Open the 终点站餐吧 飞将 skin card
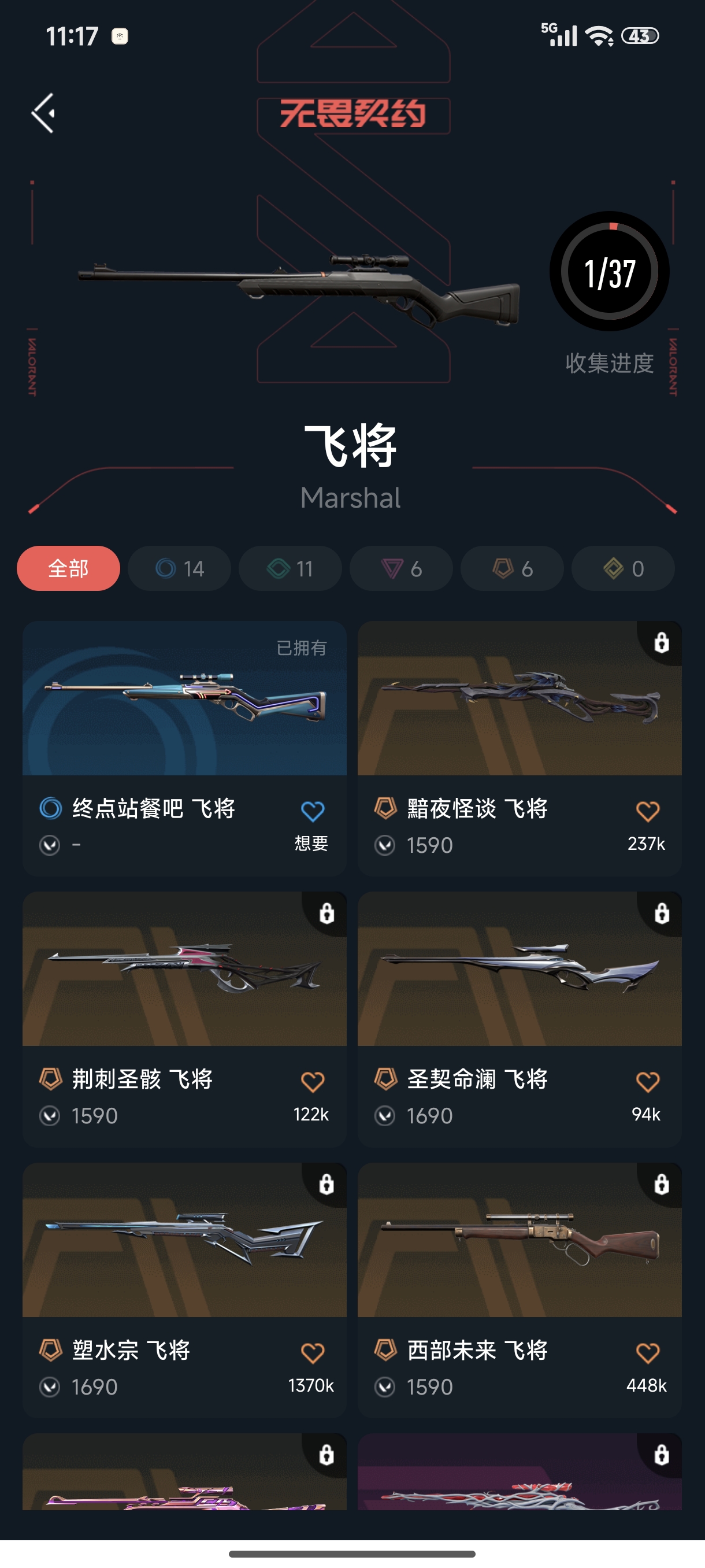This screenshot has height=1568, width=705. [x=184, y=748]
